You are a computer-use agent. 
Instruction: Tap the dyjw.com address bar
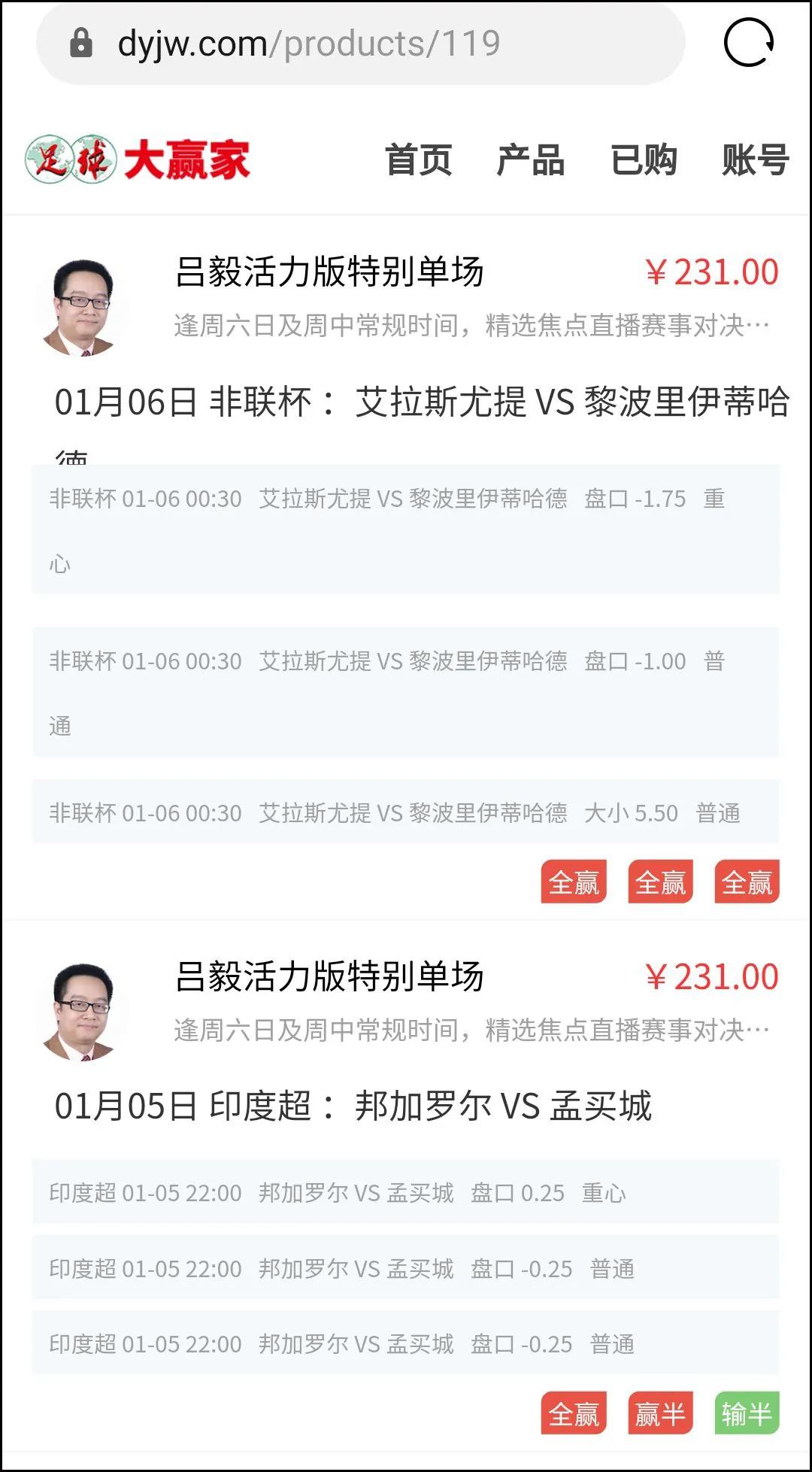361,43
